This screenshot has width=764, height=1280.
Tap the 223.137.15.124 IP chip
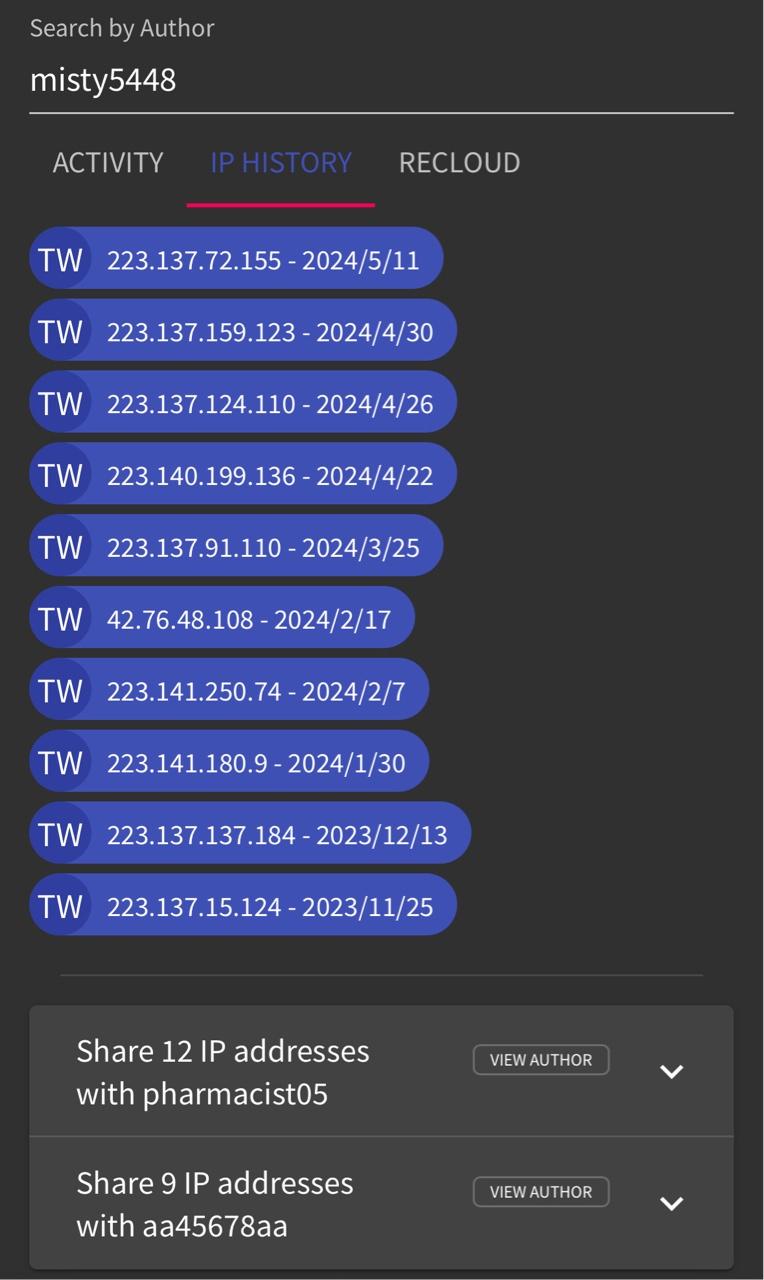[244, 907]
